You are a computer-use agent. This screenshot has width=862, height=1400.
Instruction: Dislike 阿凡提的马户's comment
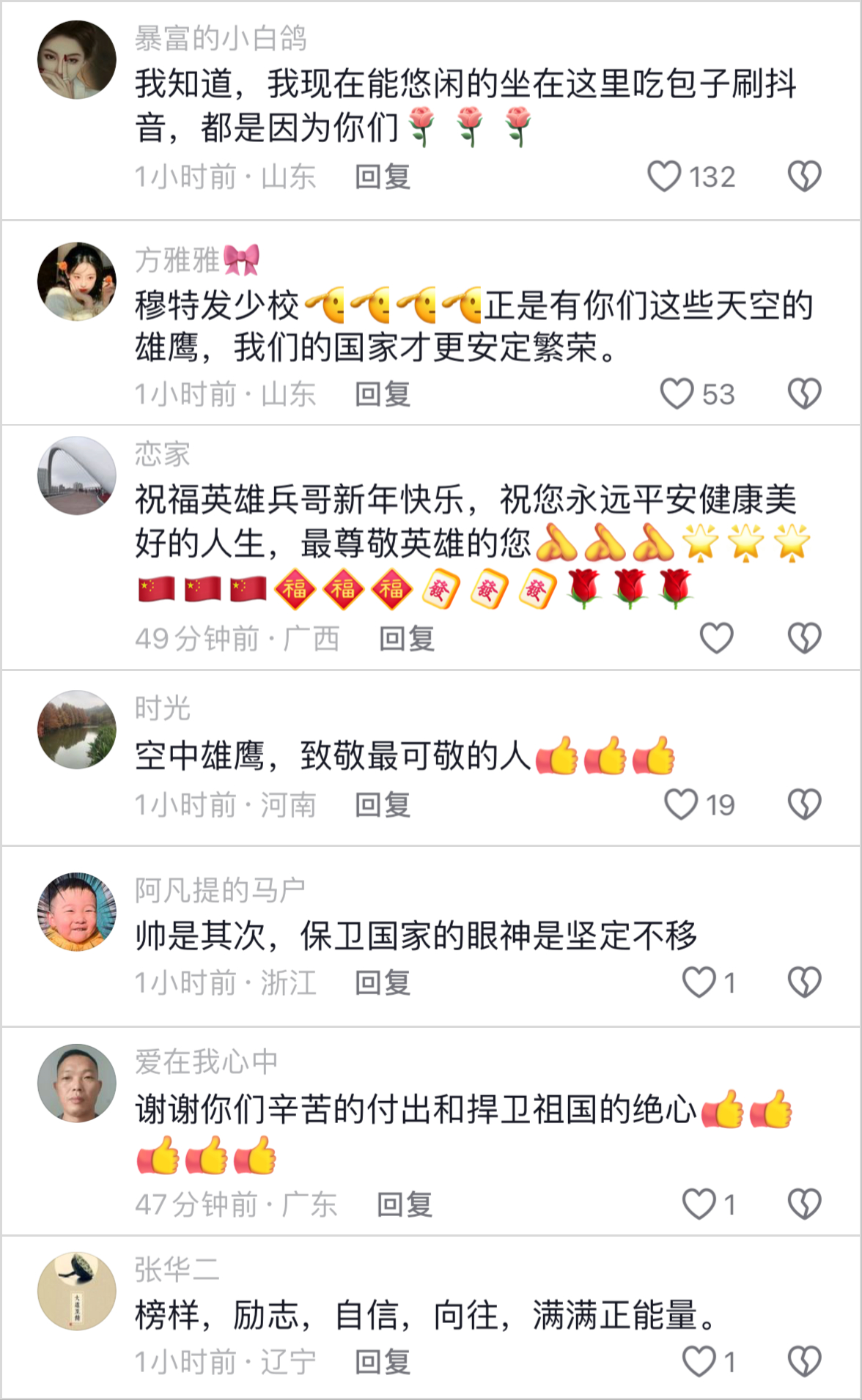[804, 982]
